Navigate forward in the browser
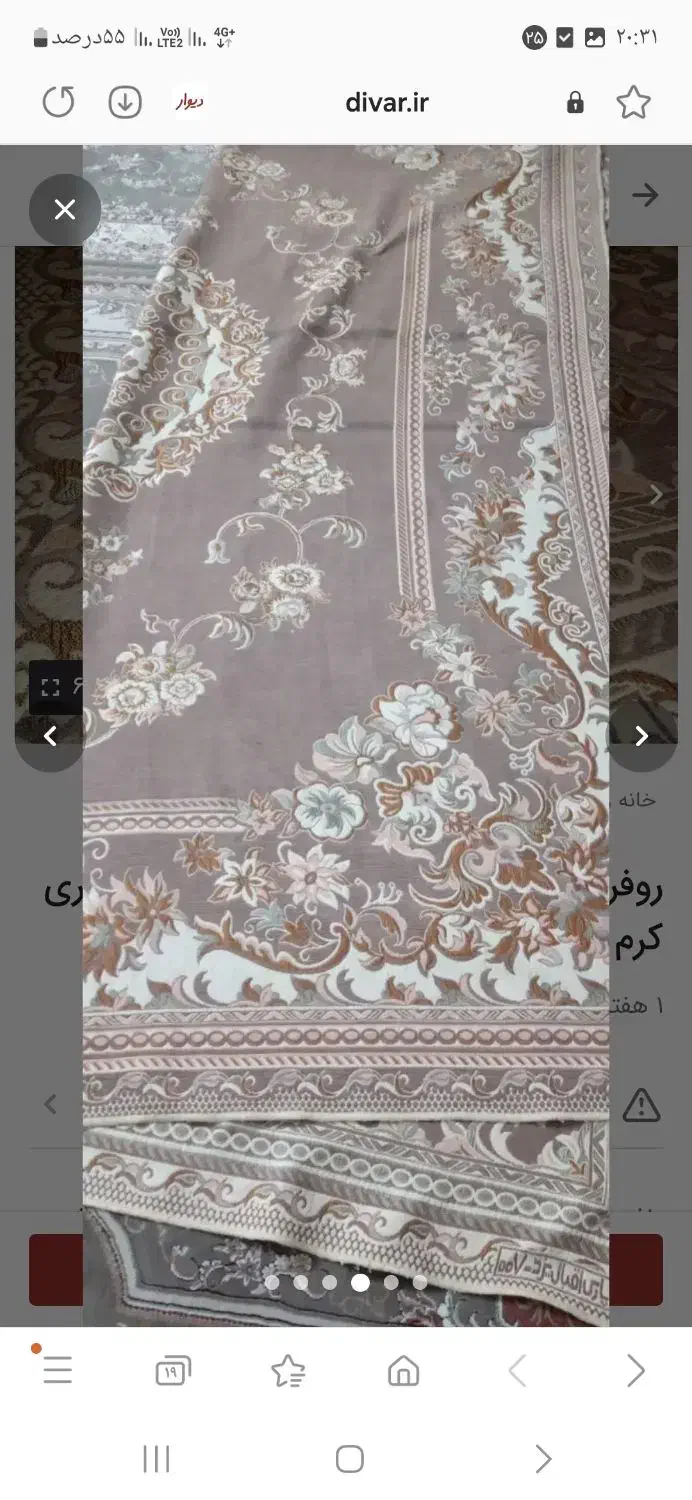This screenshot has width=692, height=1500. [635, 1371]
